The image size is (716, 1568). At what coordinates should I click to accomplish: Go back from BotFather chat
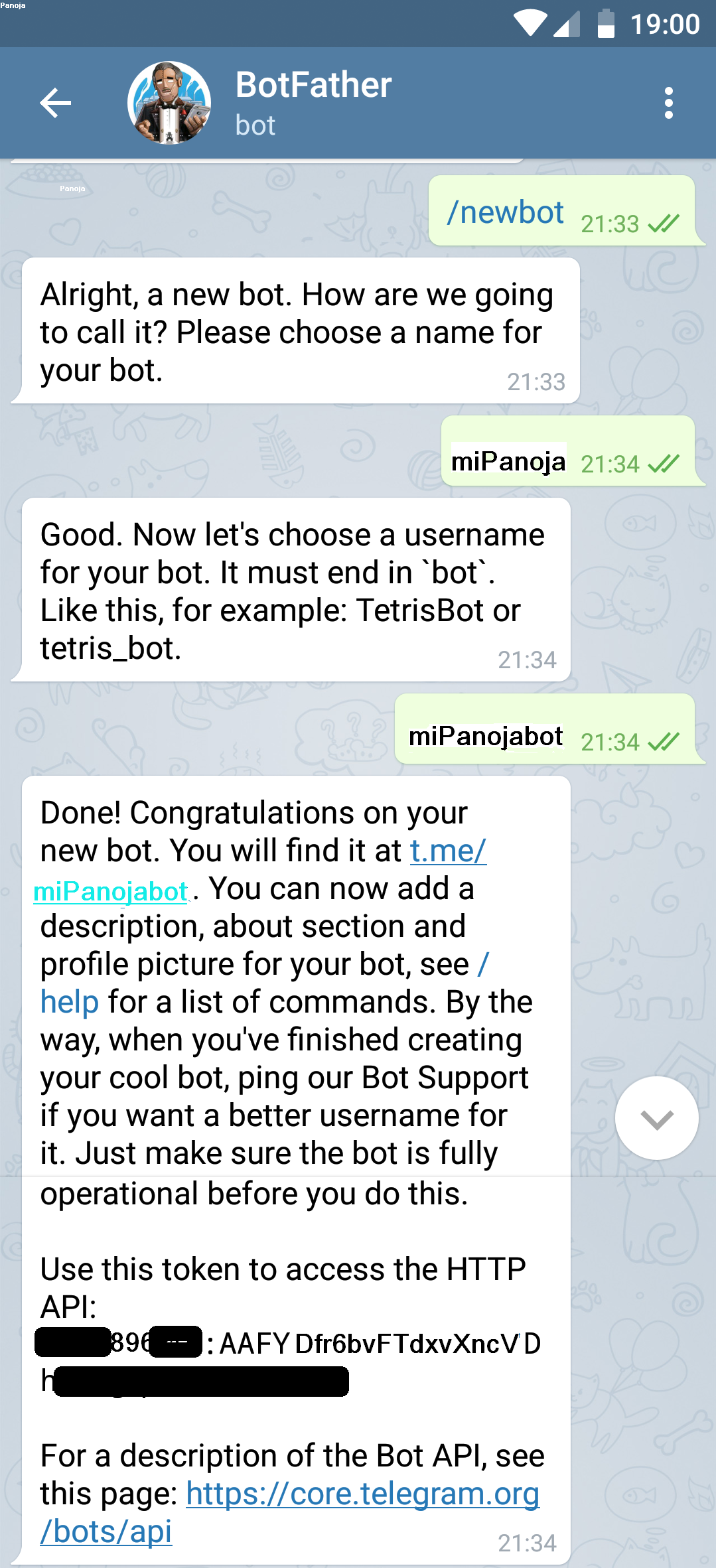(x=55, y=103)
